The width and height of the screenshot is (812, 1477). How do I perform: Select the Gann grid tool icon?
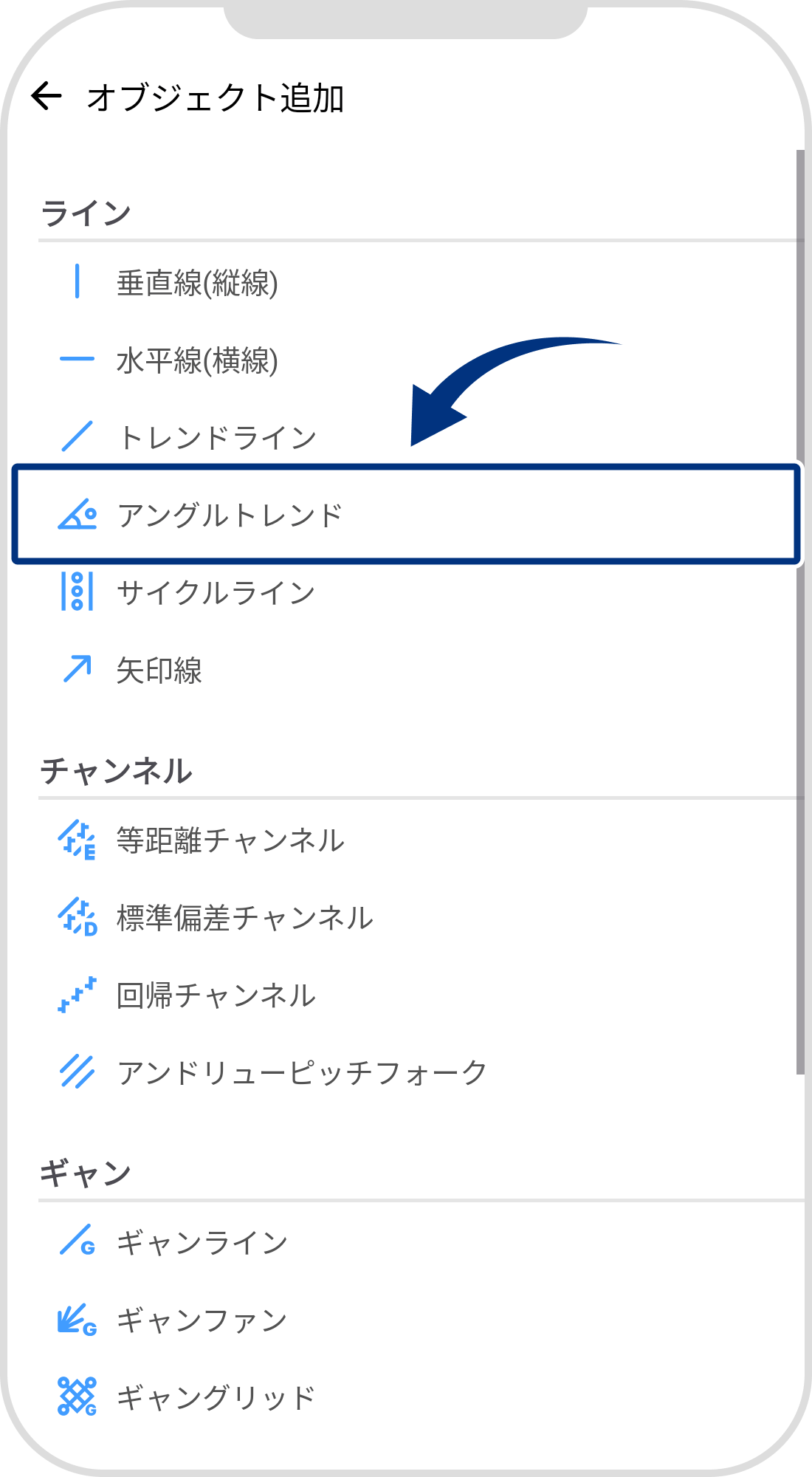(78, 1394)
